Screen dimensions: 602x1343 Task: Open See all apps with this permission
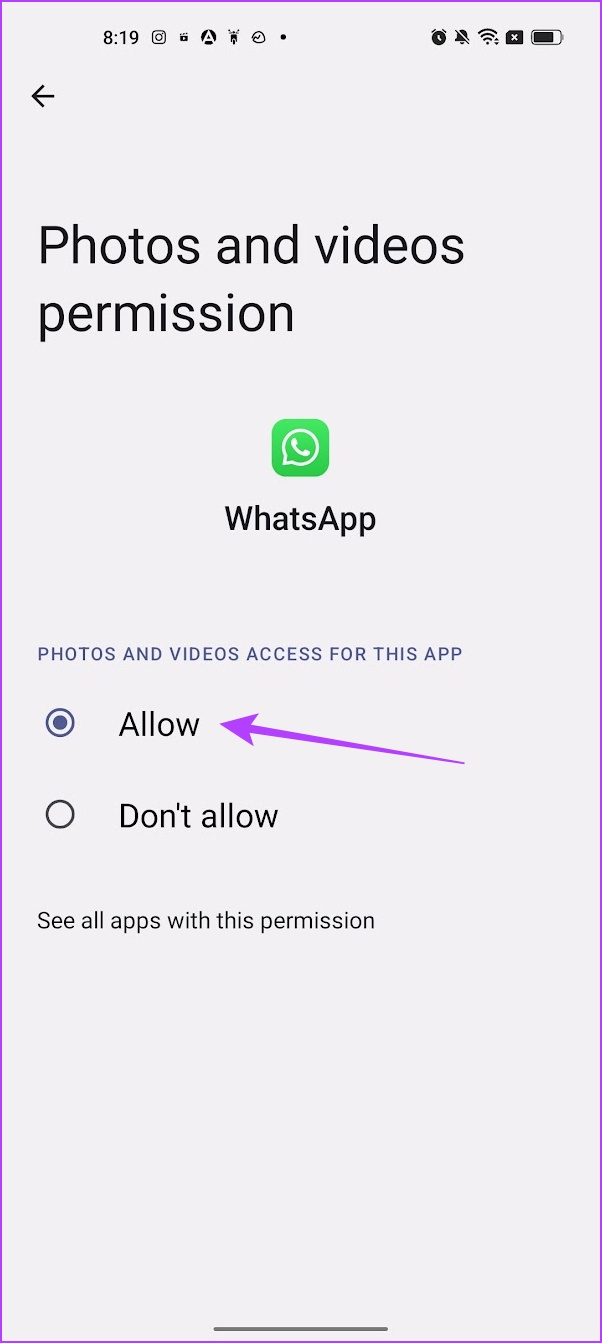coord(206,920)
